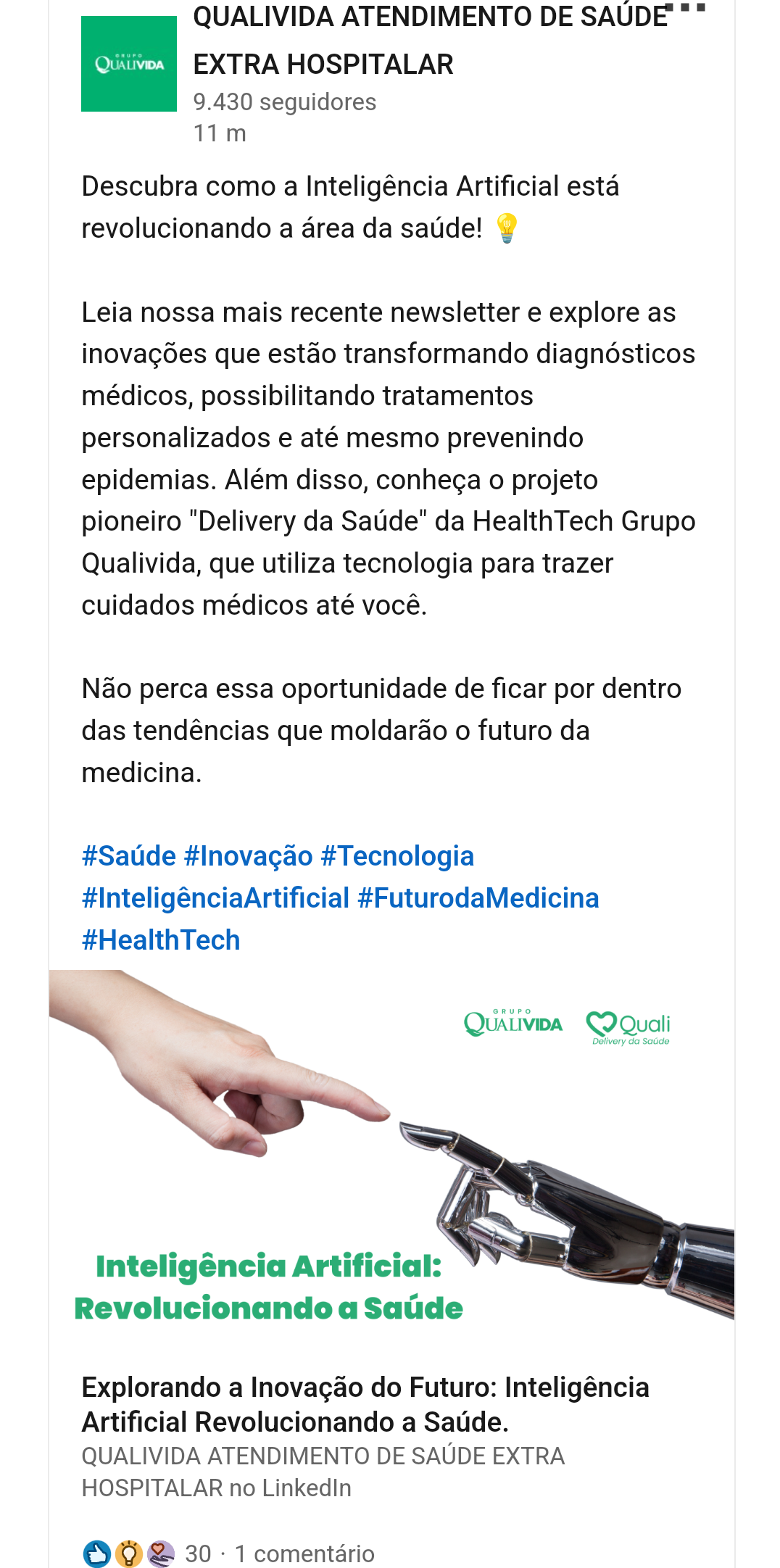This screenshot has height=1568, width=780.
Task: Tap the #Tecnologia hashtag
Action: (x=397, y=856)
